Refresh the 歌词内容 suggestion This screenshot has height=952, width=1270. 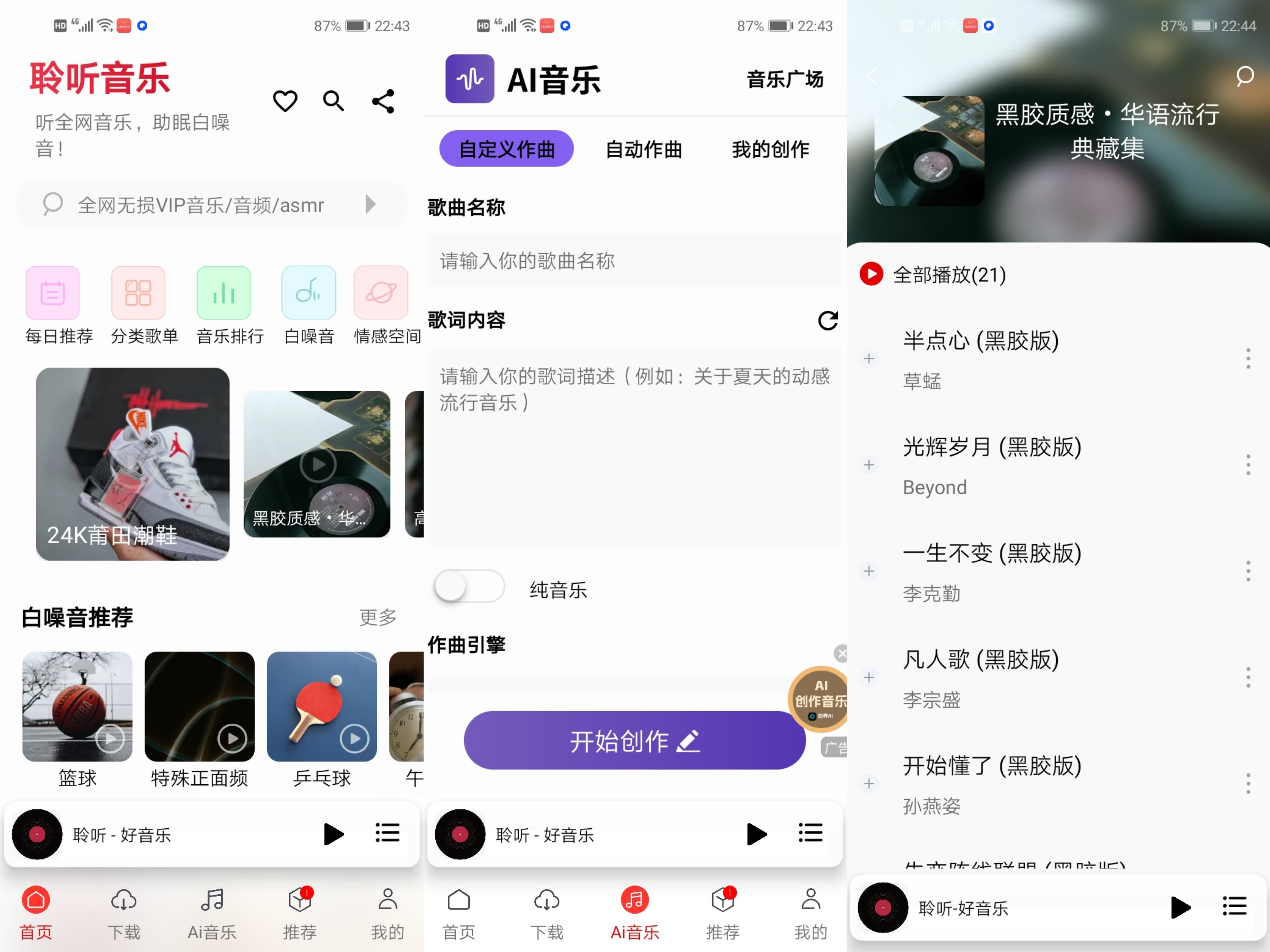click(x=827, y=320)
